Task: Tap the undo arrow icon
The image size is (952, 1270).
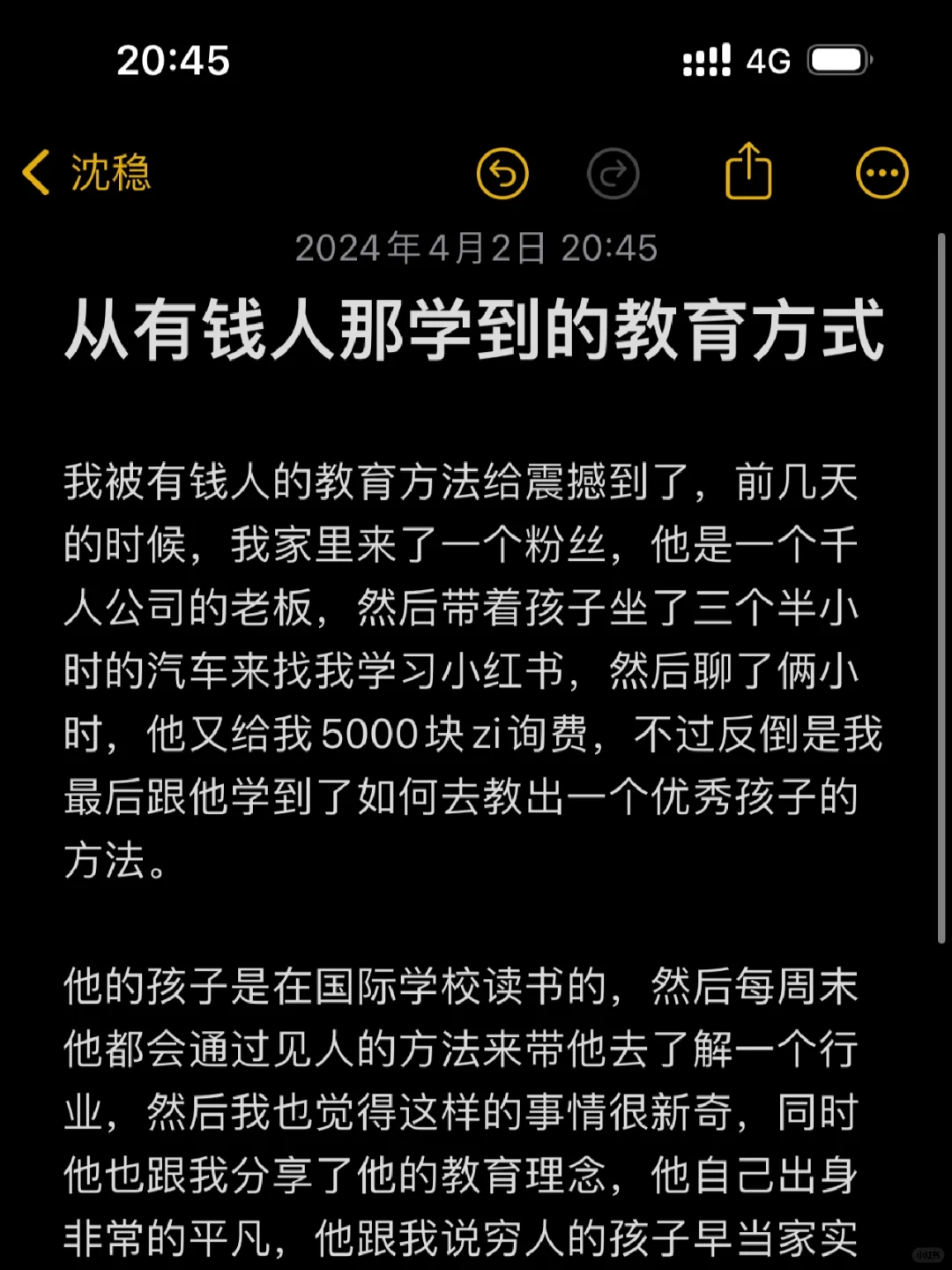Action: pyautogui.click(x=502, y=173)
